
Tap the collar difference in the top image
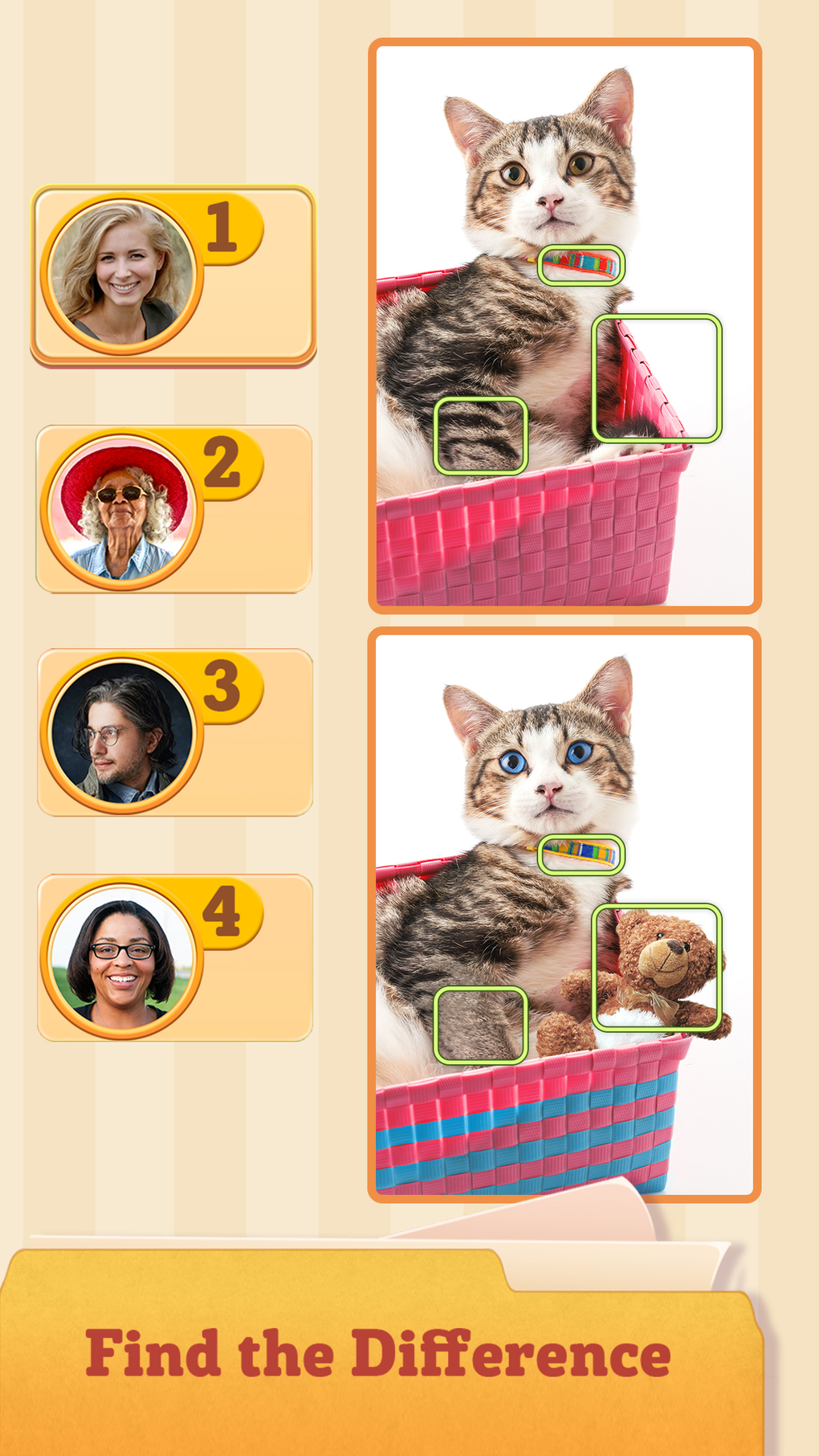point(581,267)
